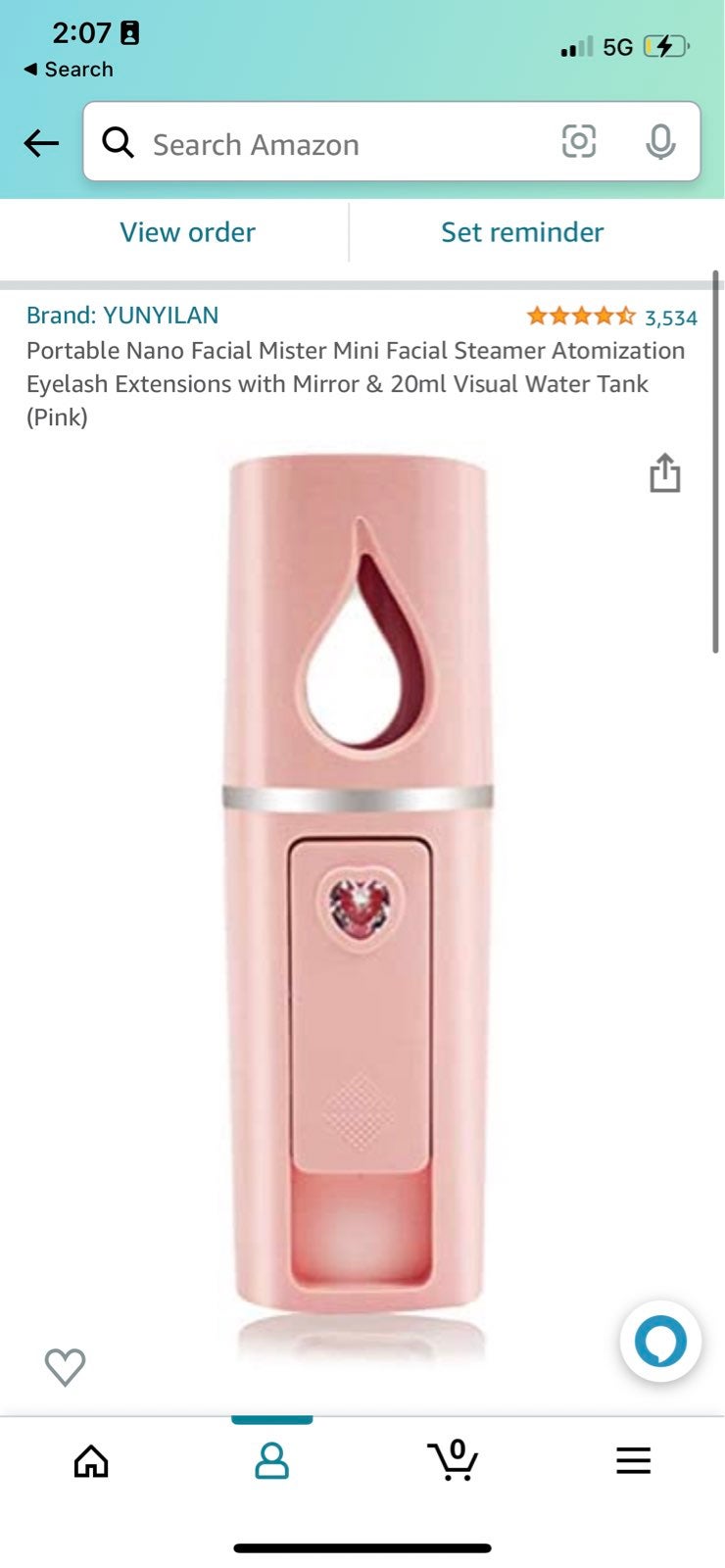Open the hamburger menu tab
The height and width of the screenshot is (1568, 725).
(633, 1460)
